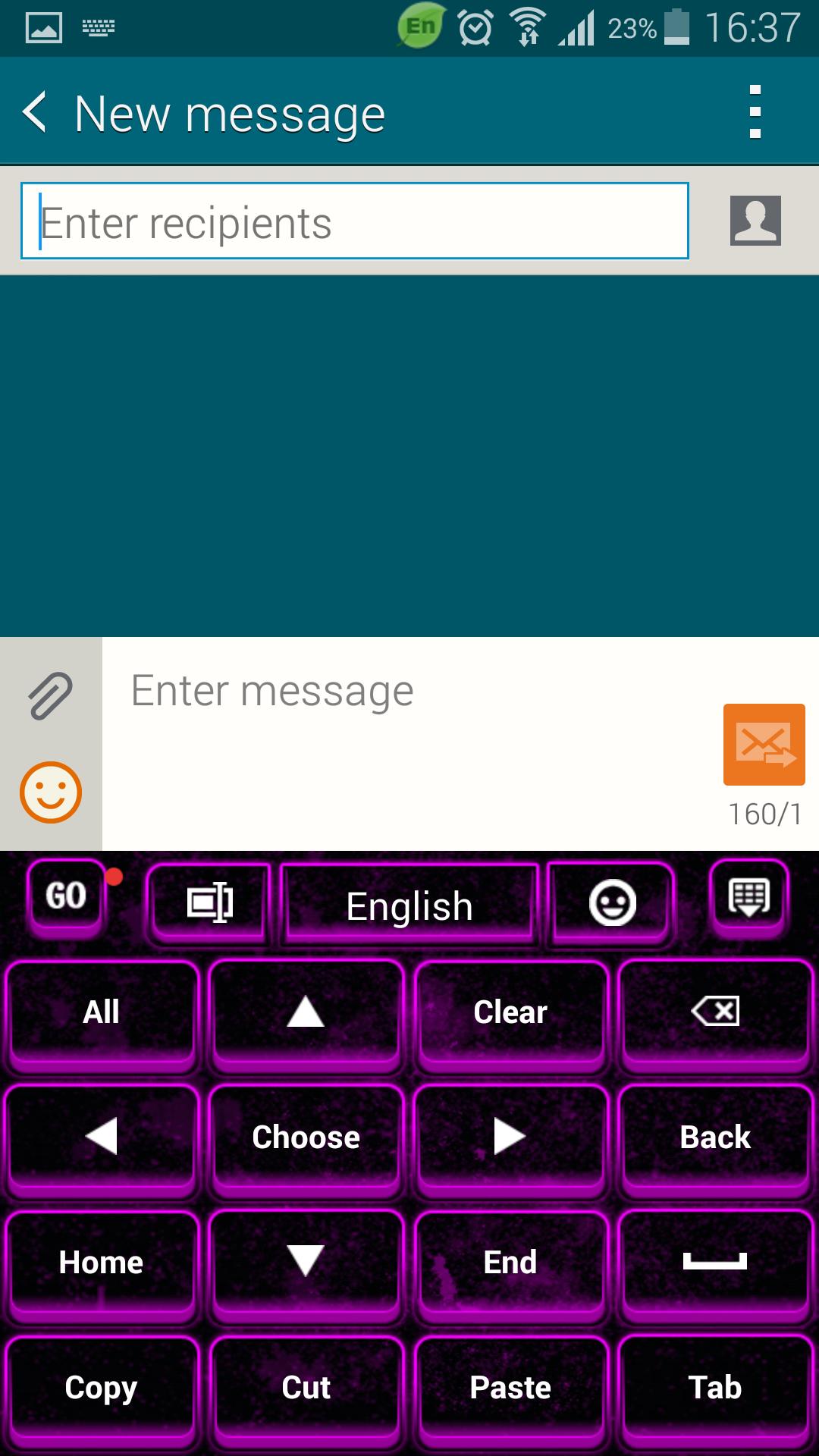Tap the All select key
Screen dimensions: 819x1456
102,1012
